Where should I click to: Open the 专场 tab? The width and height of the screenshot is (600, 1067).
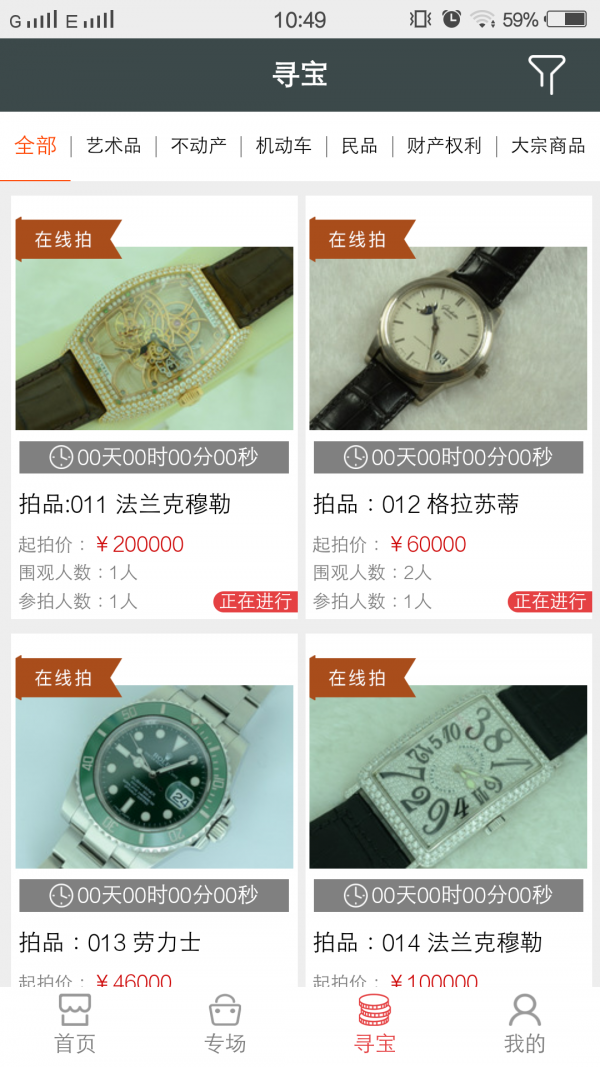coord(225,1024)
